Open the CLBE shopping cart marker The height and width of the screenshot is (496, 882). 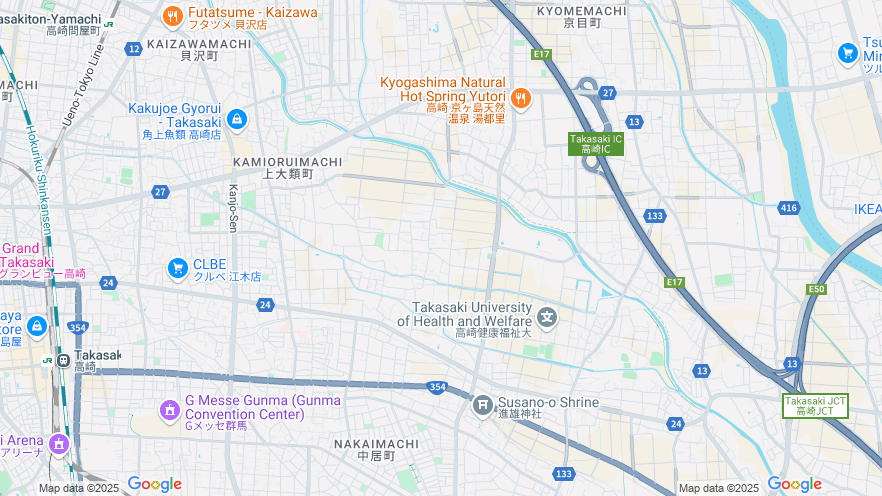177,268
